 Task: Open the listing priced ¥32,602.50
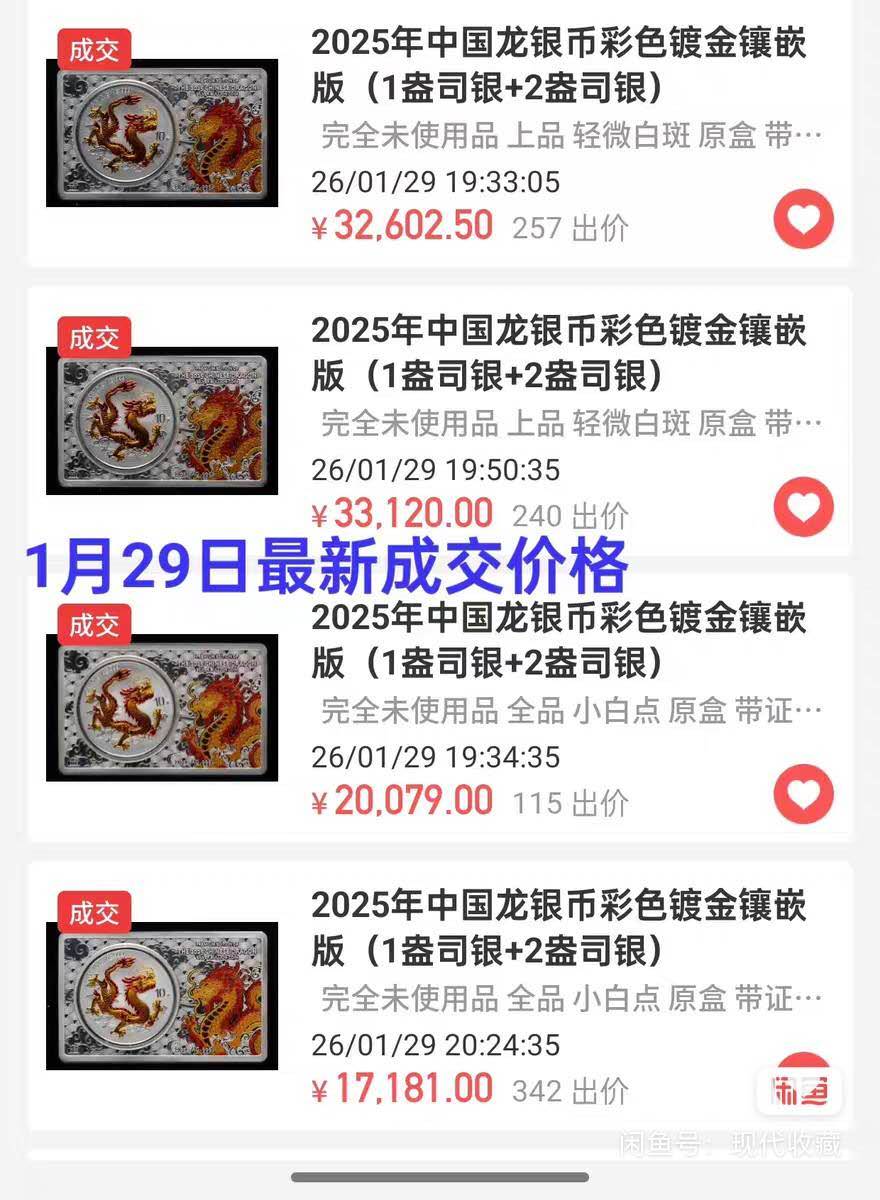pos(558,66)
